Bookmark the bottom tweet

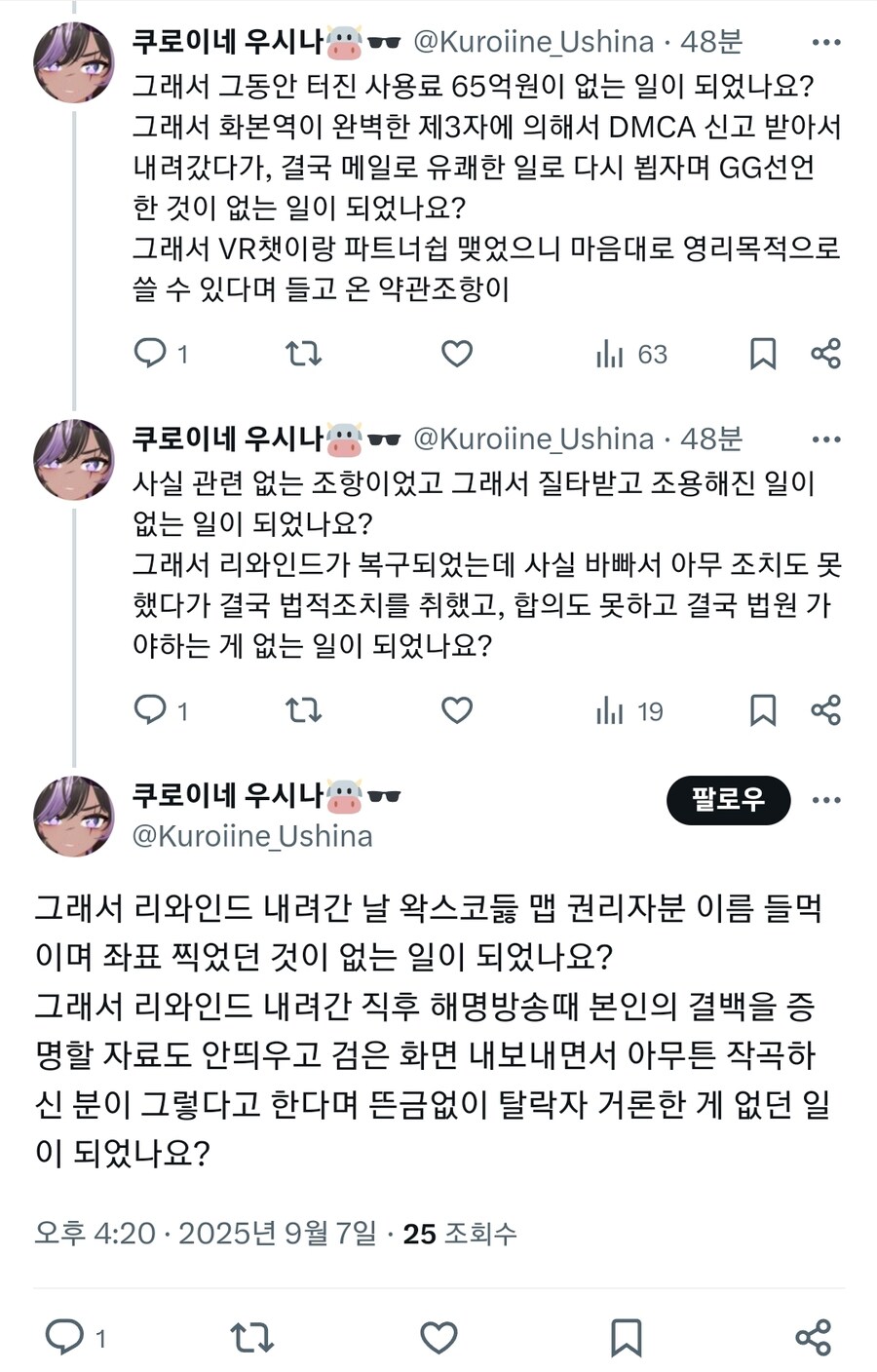(627, 1338)
